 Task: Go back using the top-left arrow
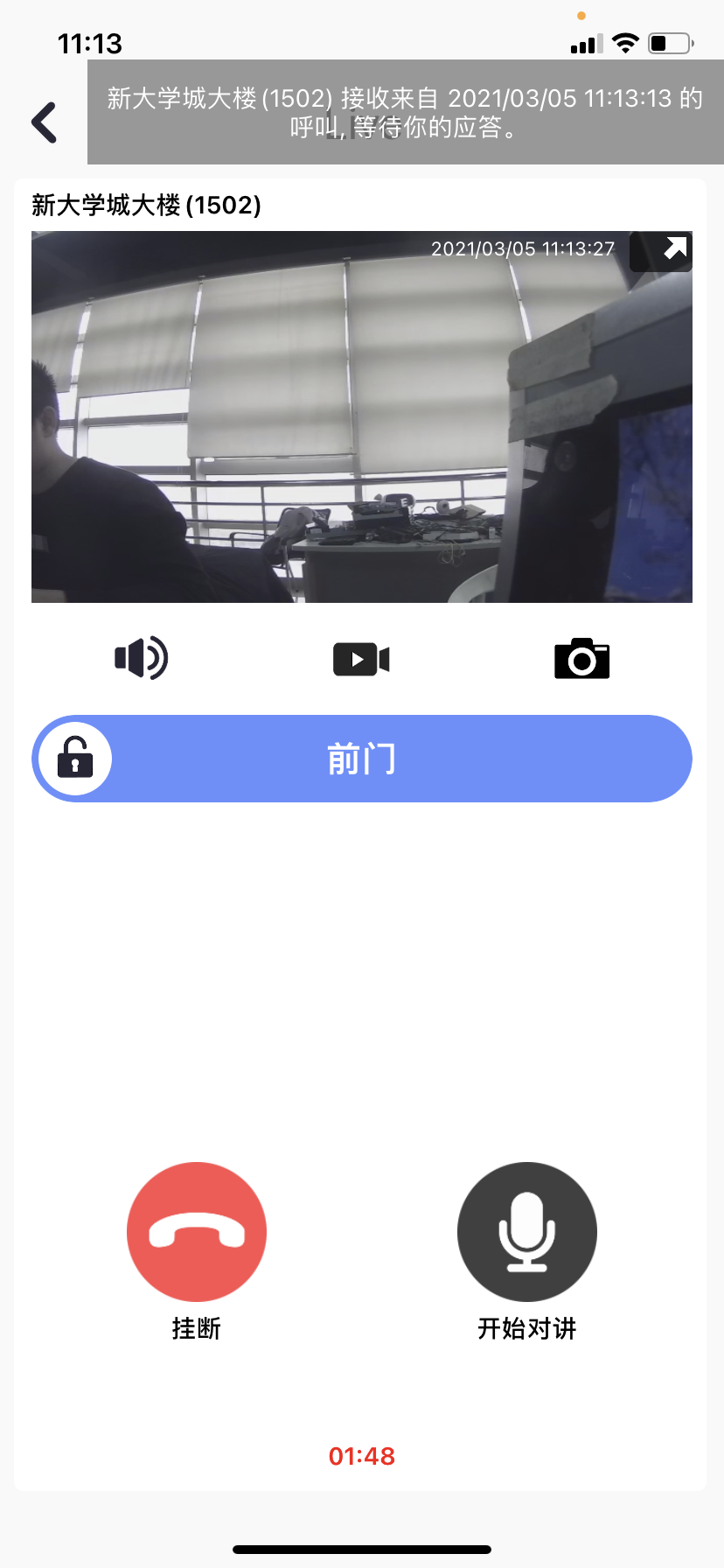click(44, 122)
